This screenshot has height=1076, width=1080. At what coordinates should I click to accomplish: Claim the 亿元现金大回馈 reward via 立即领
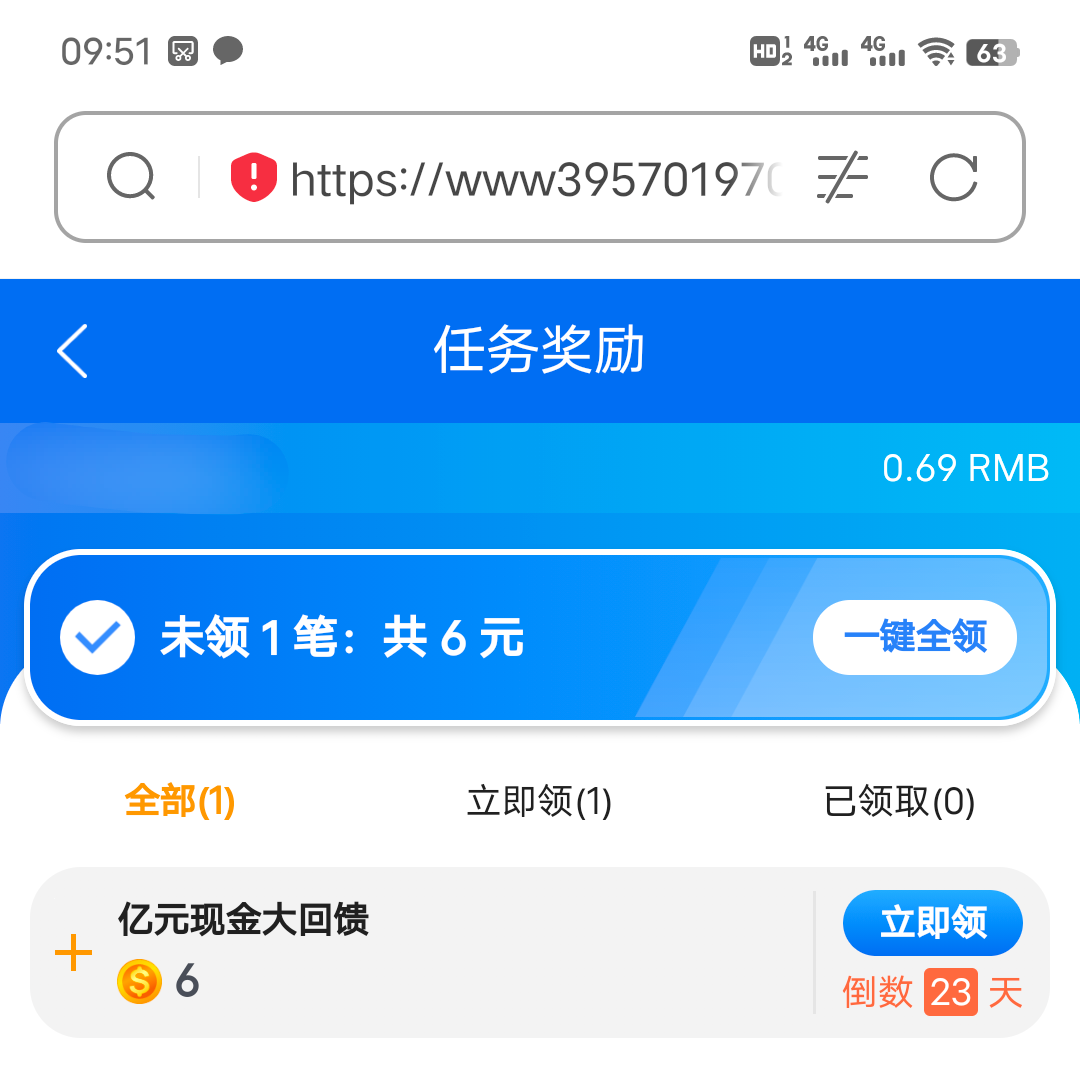[x=932, y=922]
